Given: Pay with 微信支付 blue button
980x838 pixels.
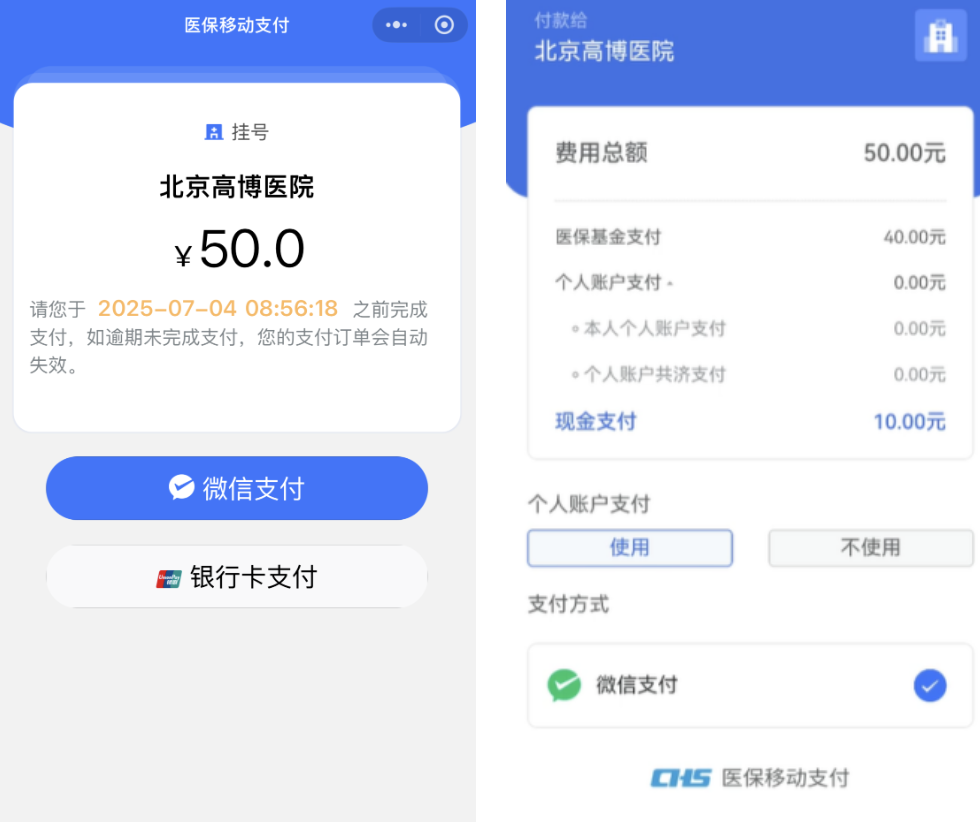Looking at the screenshot, I should (237, 488).
